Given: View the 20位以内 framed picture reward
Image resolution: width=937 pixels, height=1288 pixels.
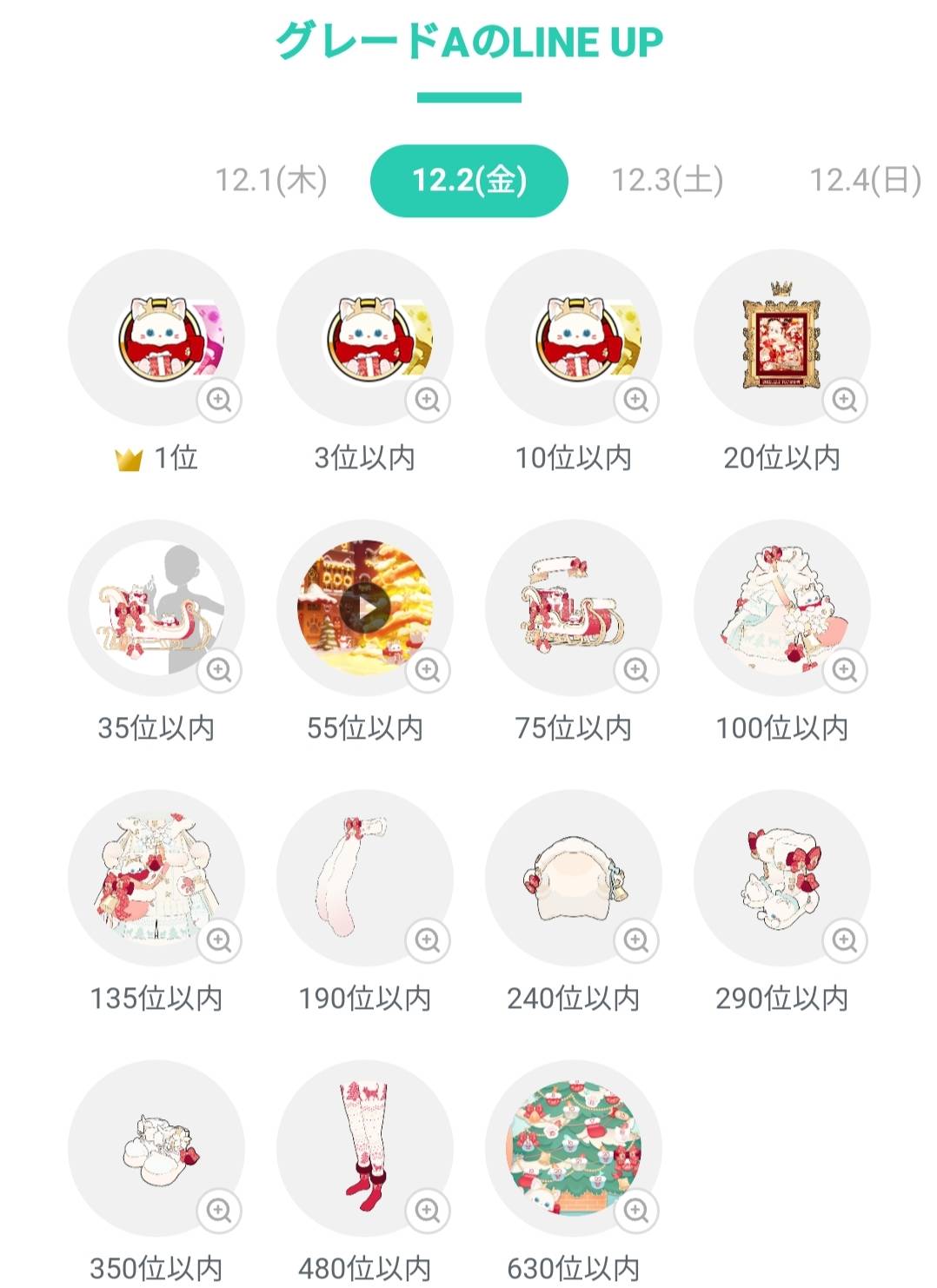Looking at the screenshot, I should point(845,400).
